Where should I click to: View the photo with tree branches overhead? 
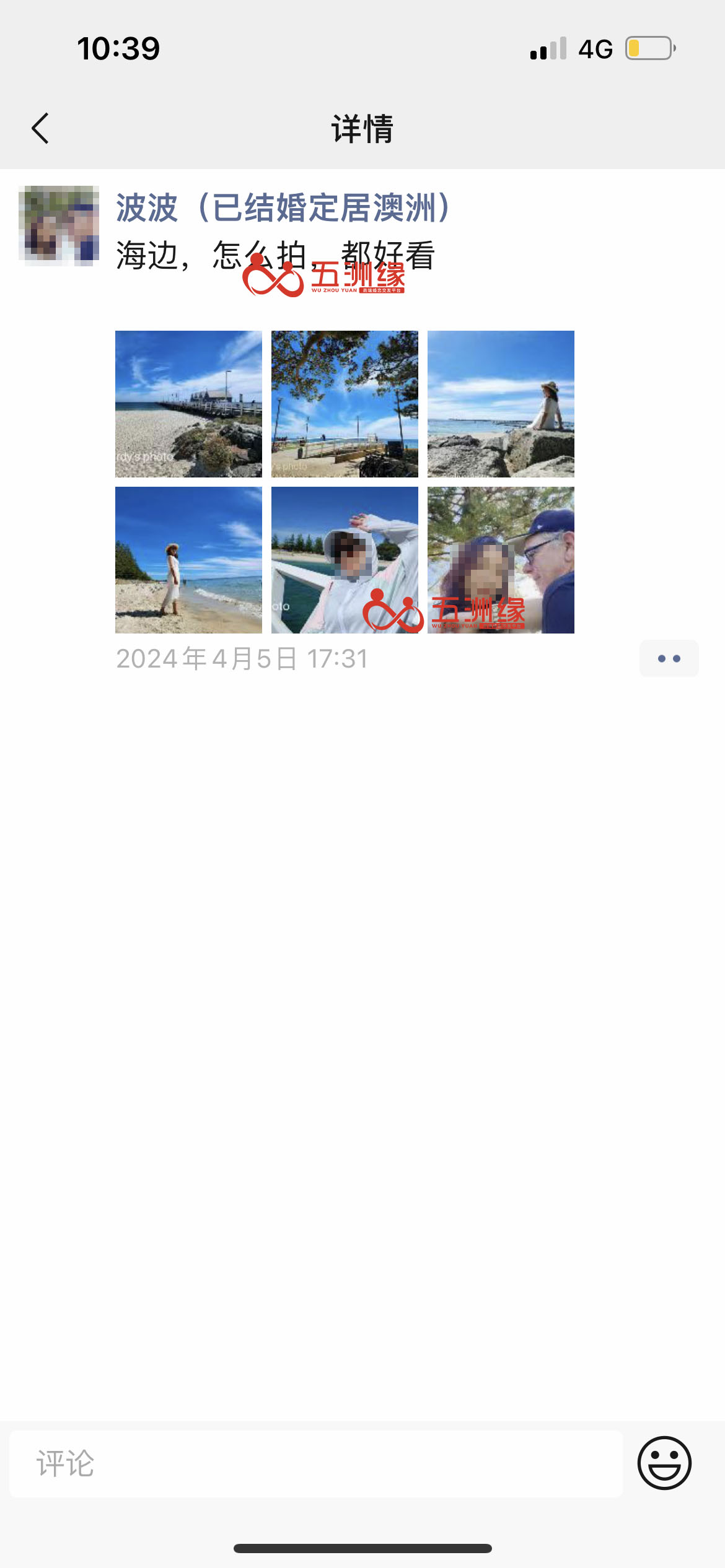click(x=345, y=404)
